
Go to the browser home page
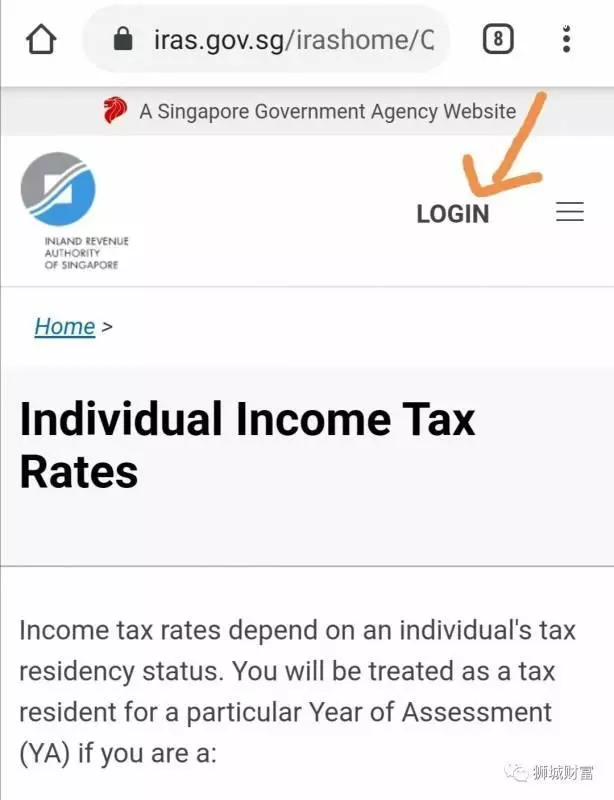click(41, 40)
